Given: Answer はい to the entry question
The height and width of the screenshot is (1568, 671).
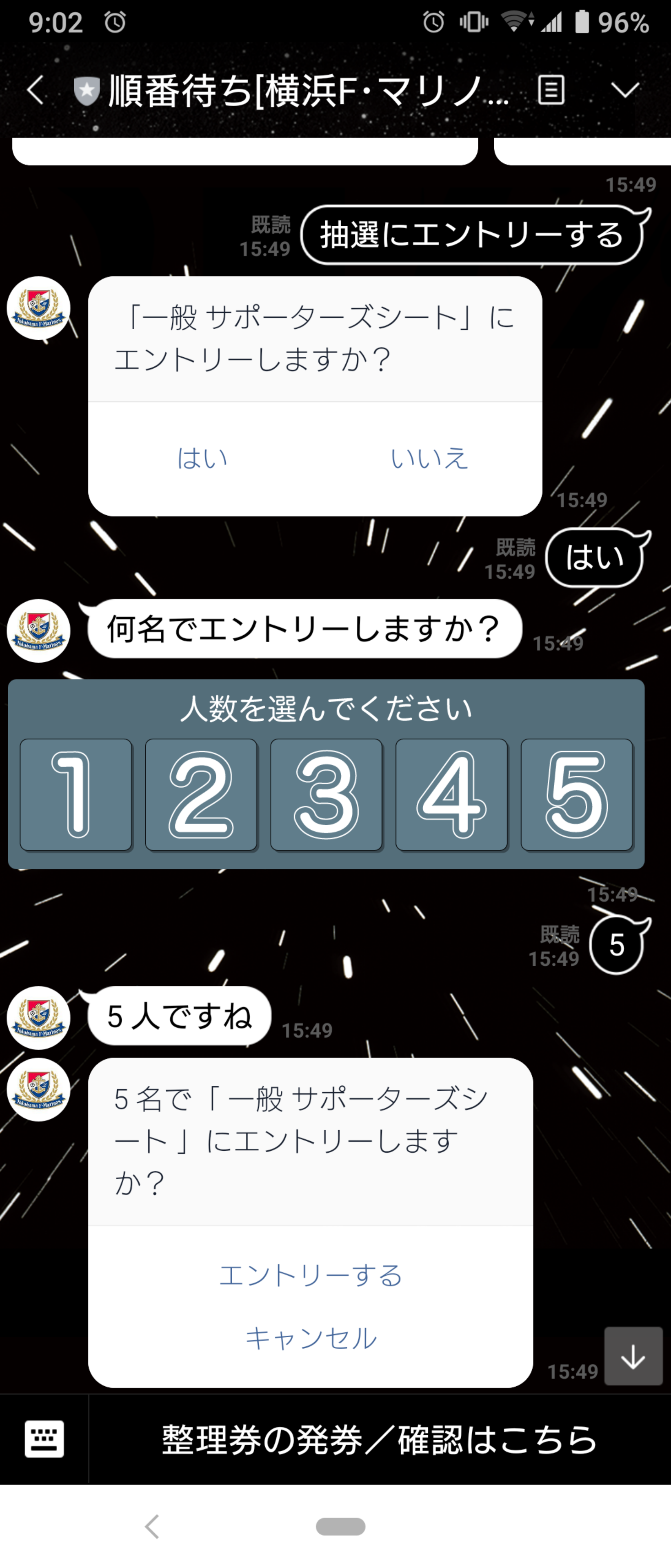Looking at the screenshot, I should click(202, 458).
